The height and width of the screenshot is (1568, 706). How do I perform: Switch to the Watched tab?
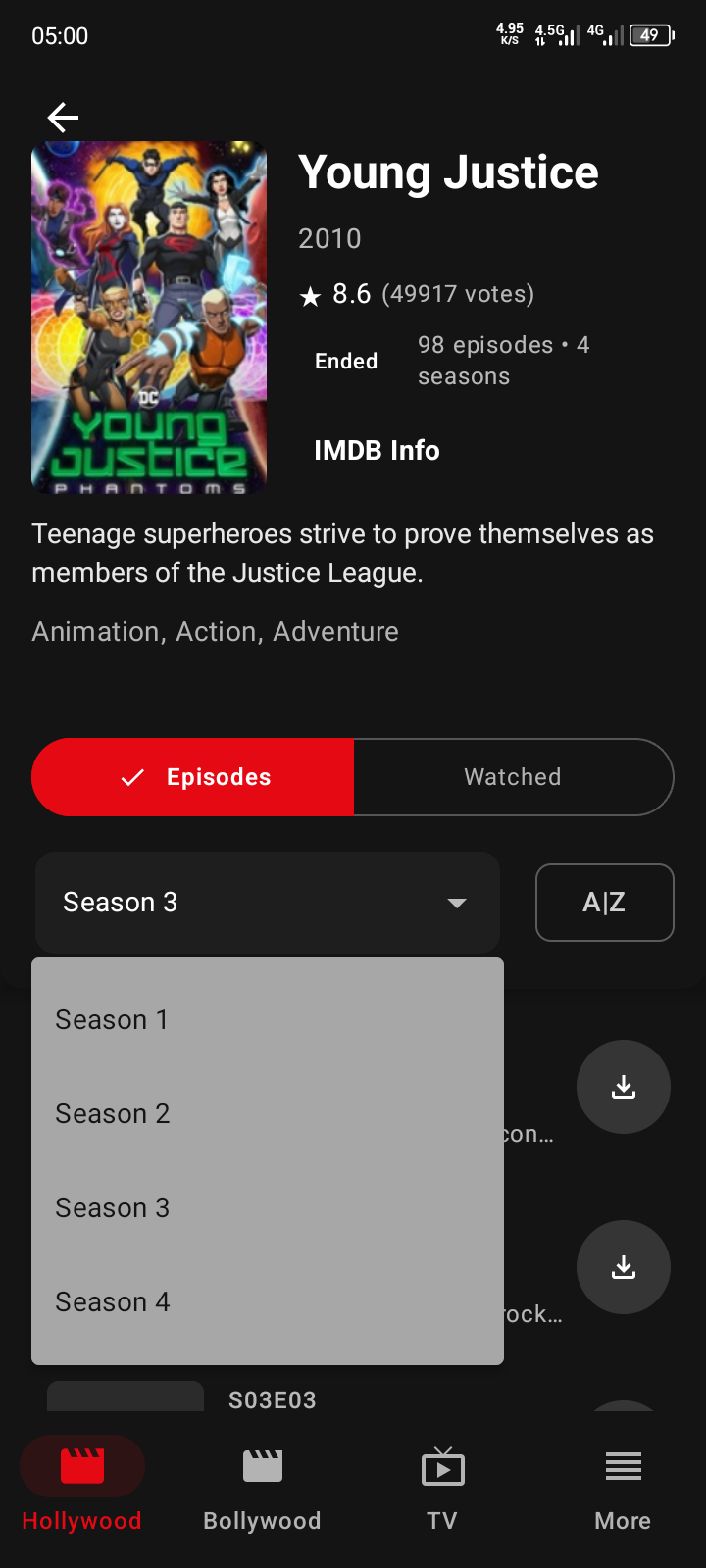513,777
